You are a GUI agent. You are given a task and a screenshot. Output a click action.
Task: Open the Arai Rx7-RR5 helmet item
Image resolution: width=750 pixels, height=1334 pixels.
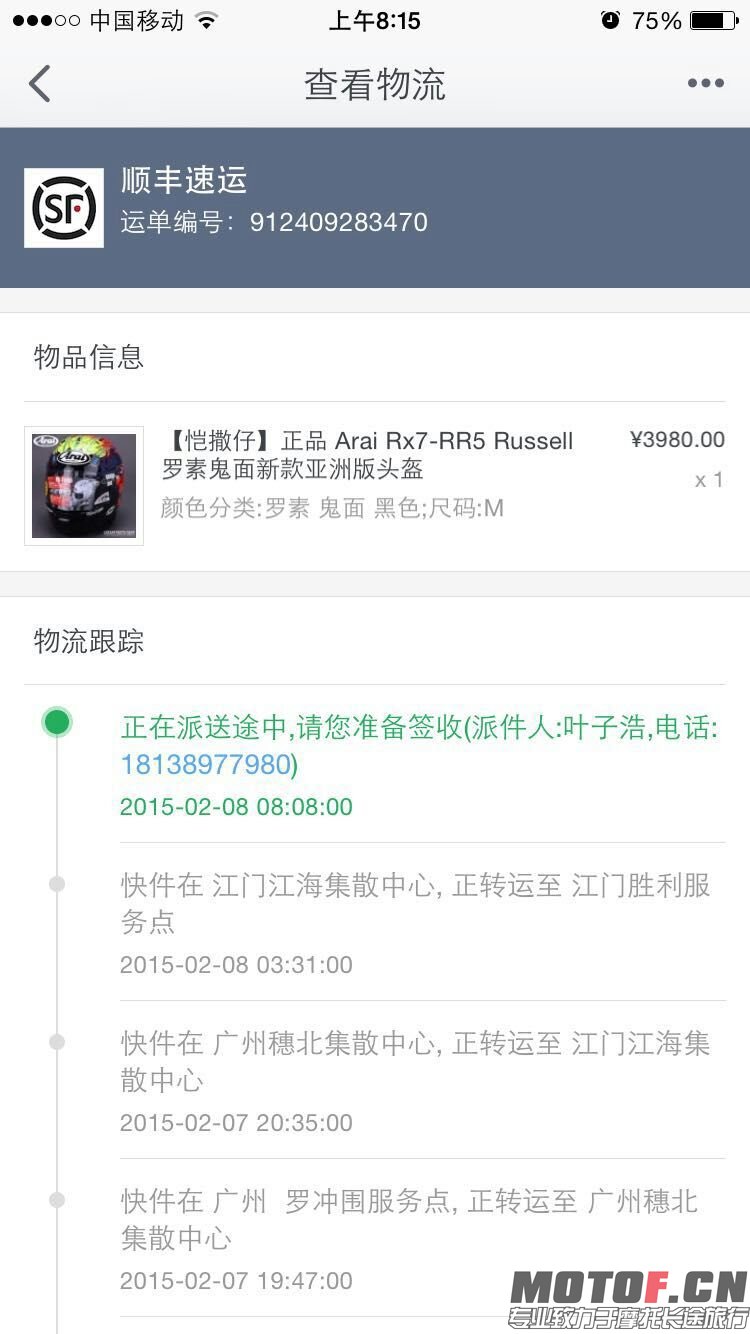tap(367, 454)
